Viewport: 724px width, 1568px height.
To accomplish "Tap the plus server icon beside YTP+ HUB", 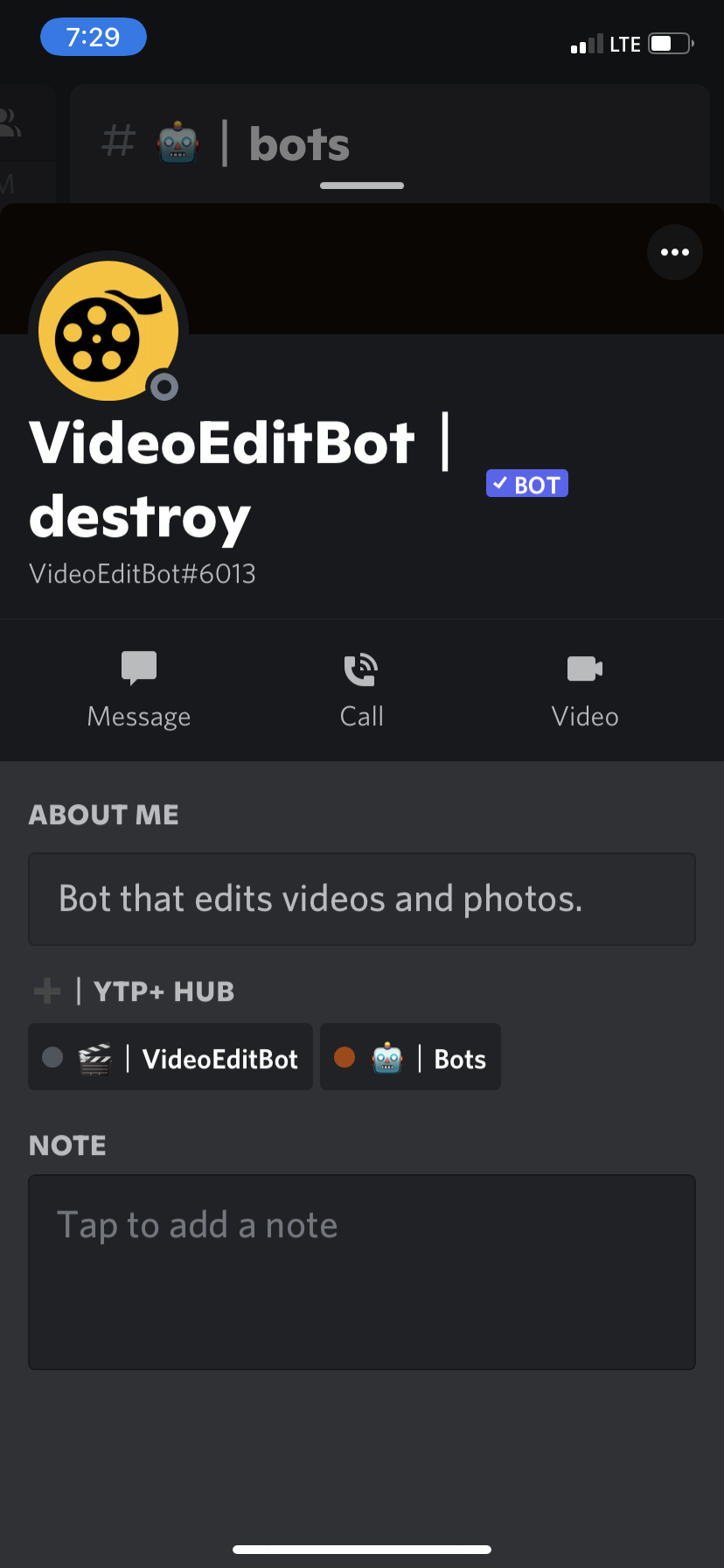I will pos(46,990).
